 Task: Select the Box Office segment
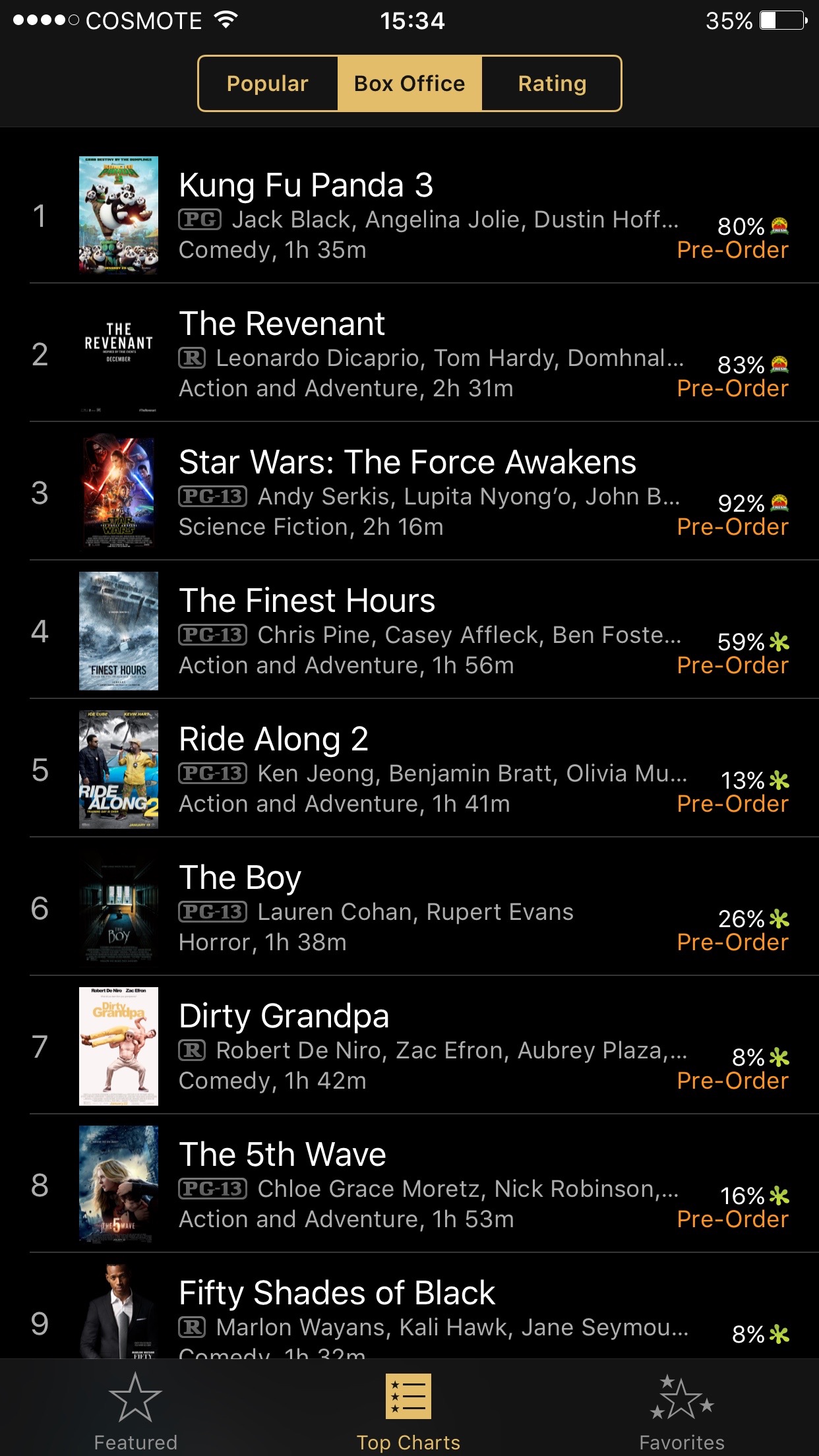(x=409, y=84)
